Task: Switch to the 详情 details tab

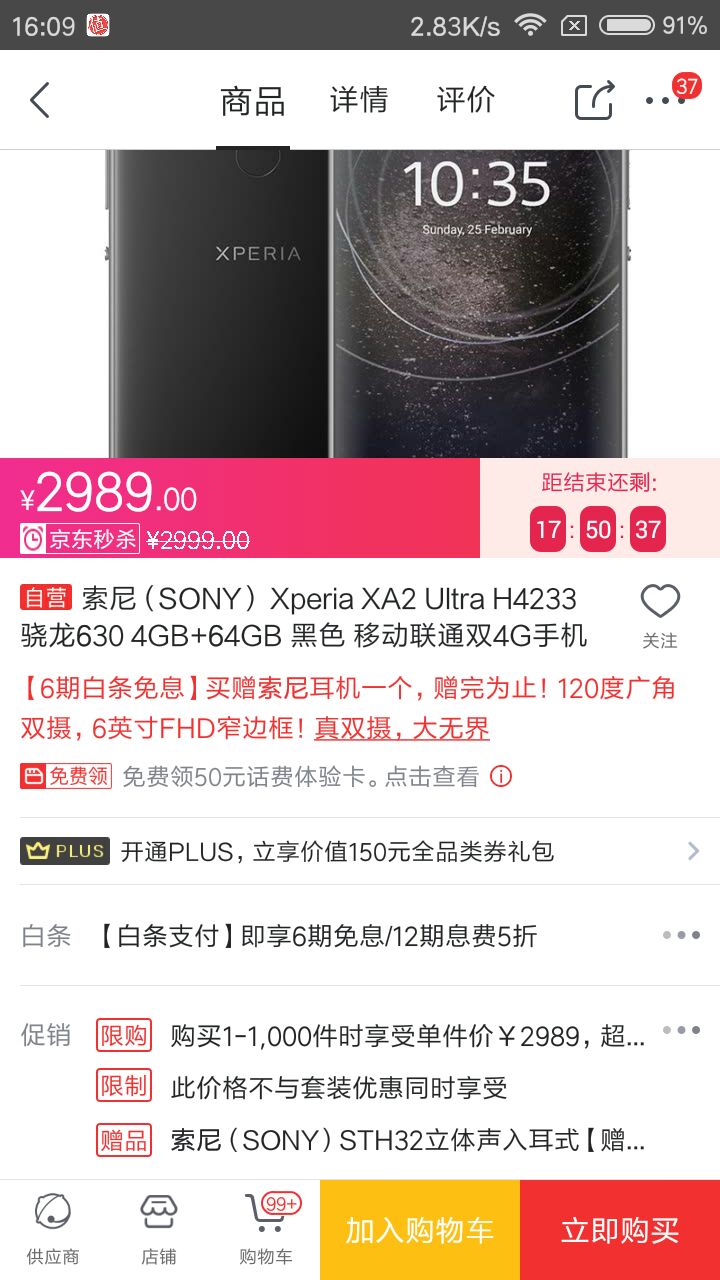Action: 358,99
